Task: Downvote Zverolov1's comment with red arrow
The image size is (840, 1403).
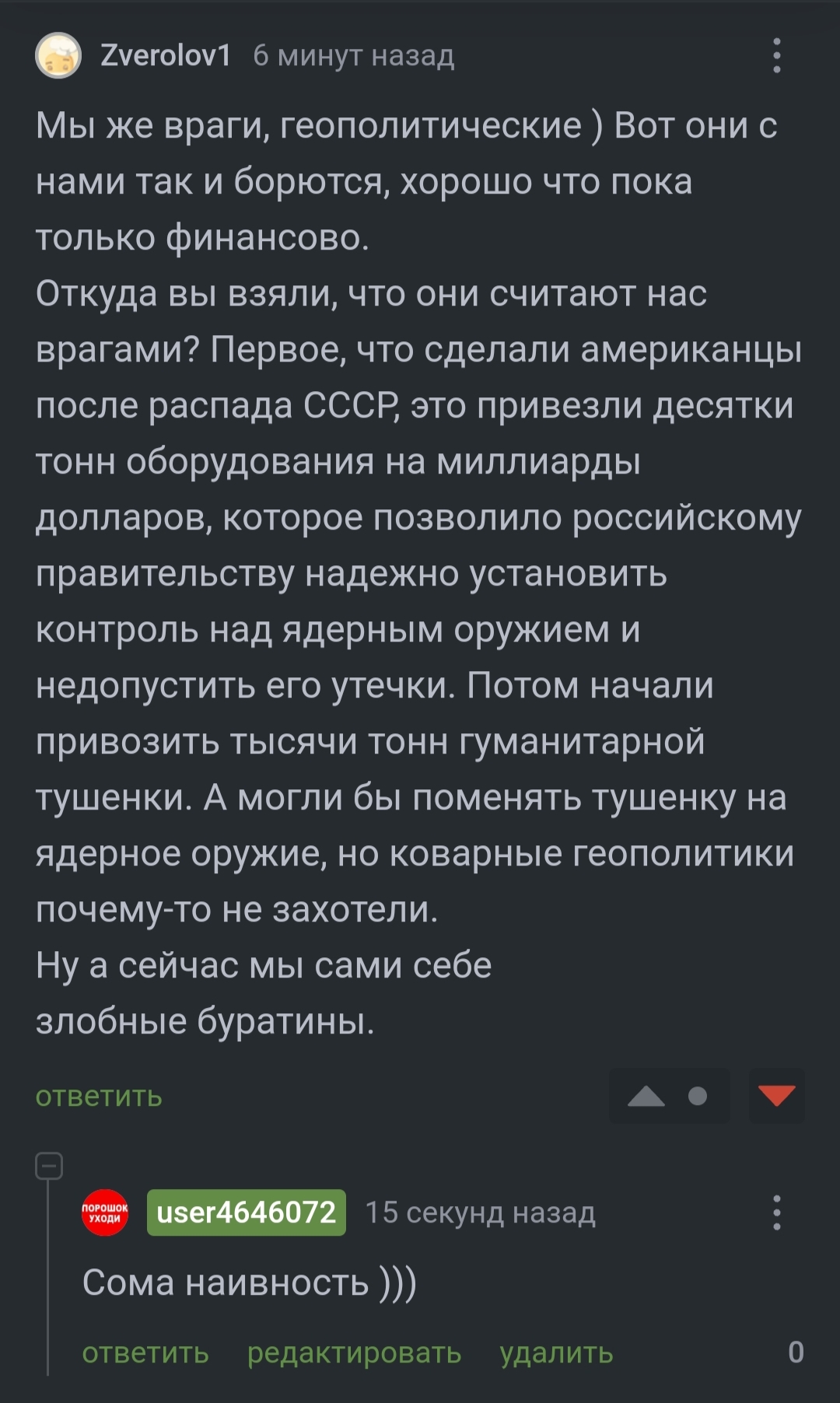Action: [x=776, y=1096]
